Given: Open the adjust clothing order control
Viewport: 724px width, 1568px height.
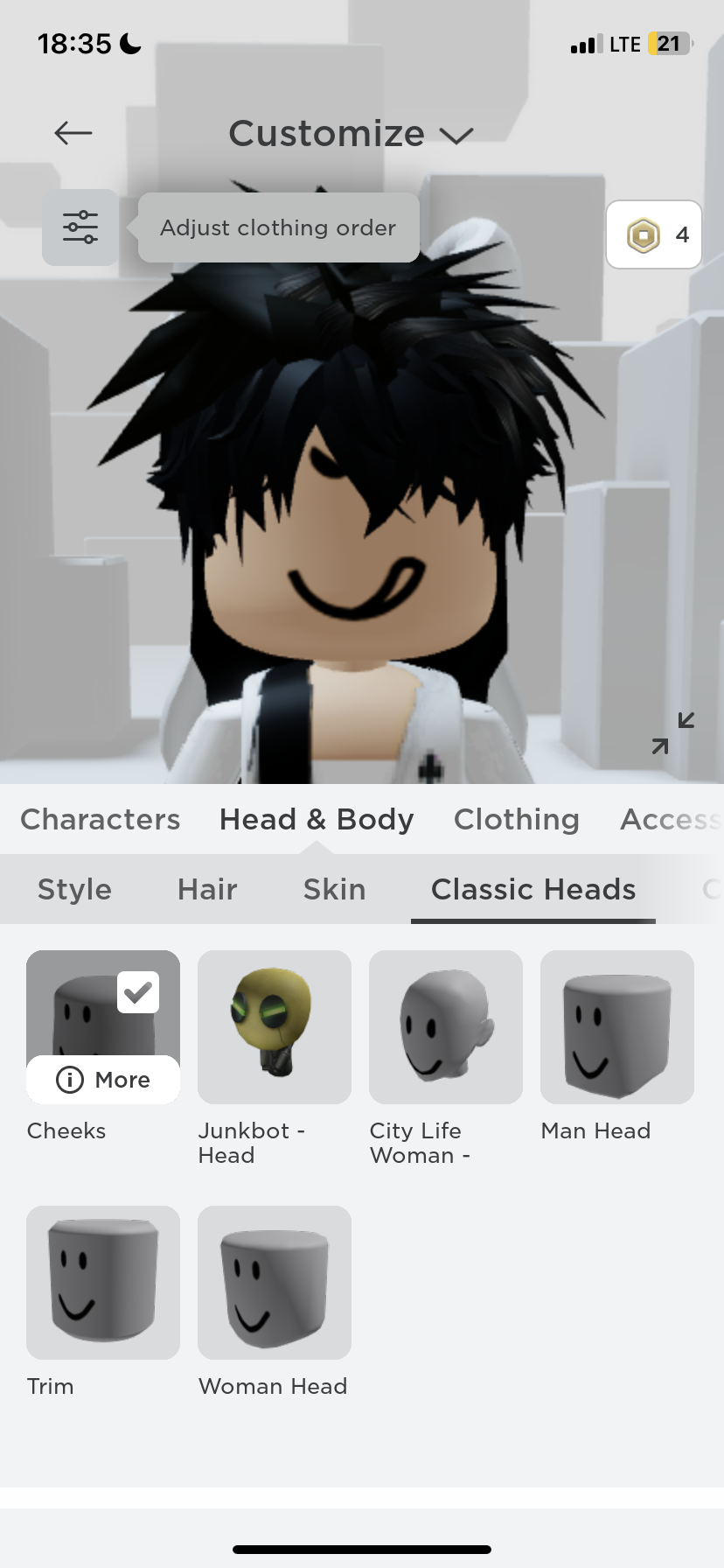Looking at the screenshot, I should click(x=80, y=227).
